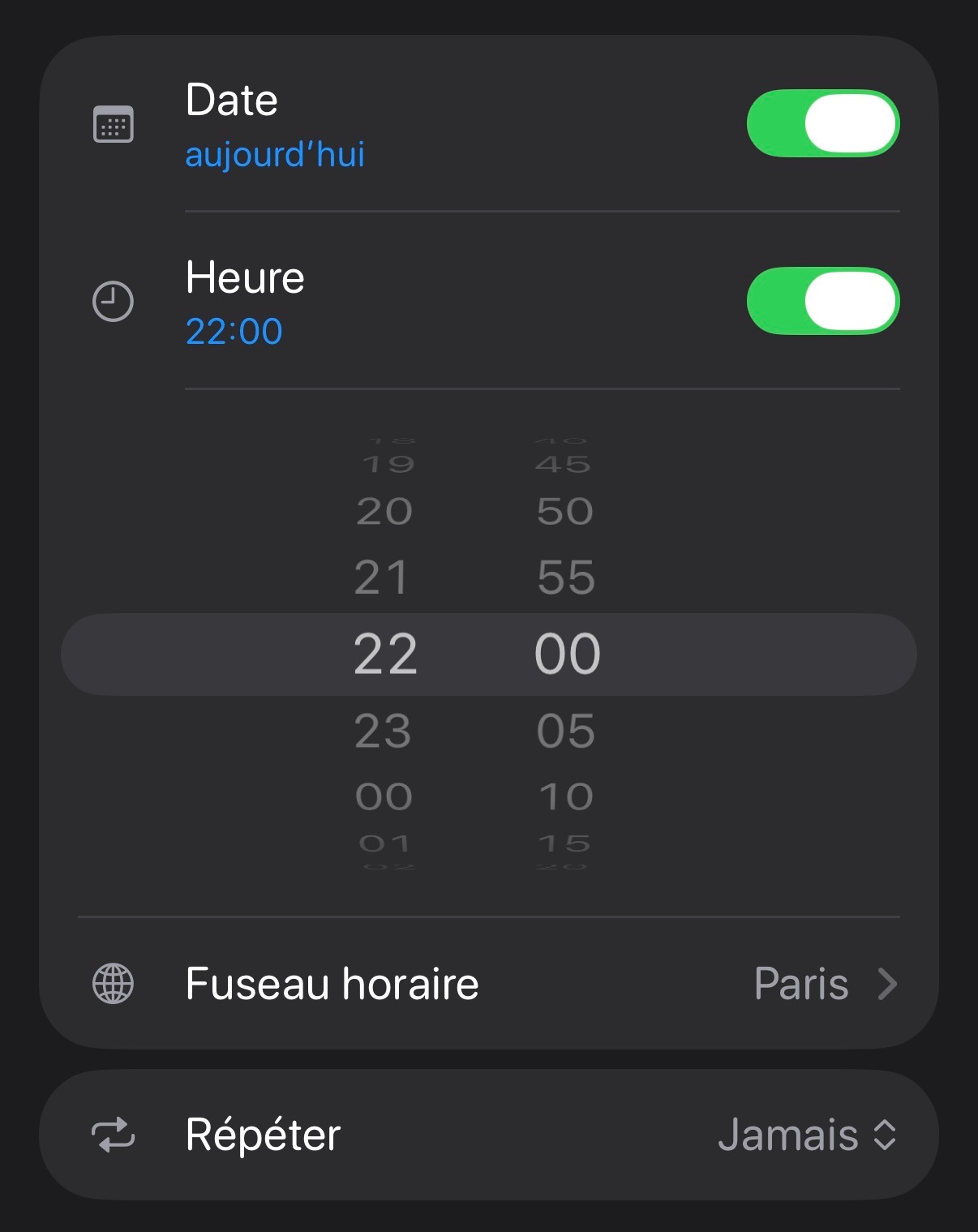Open the date set to aujourd'hui
This screenshot has height=1232, width=978.
click(x=275, y=154)
